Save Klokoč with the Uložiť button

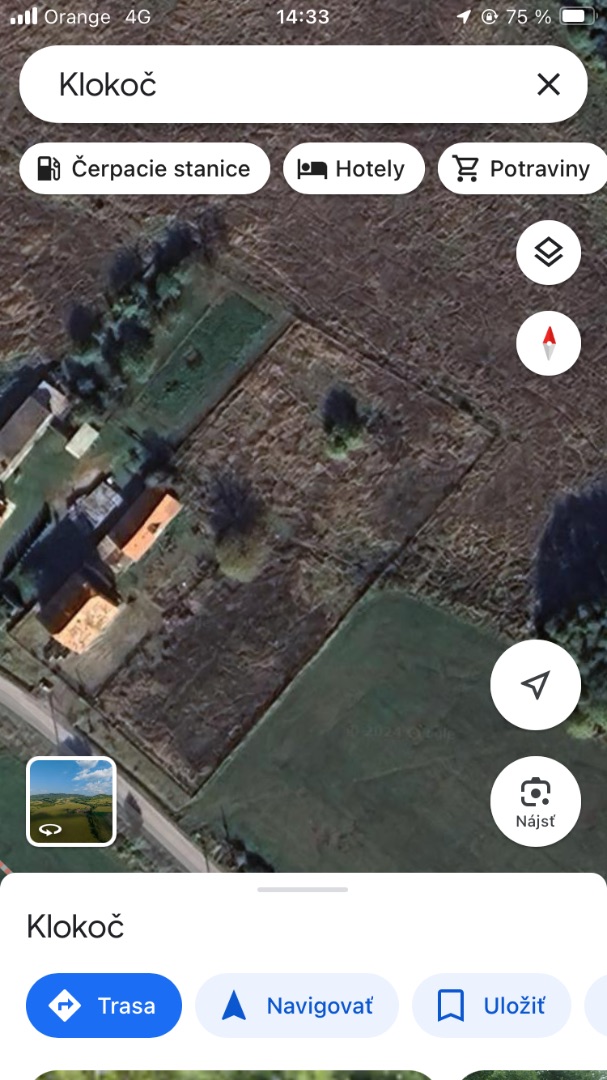[491, 1005]
